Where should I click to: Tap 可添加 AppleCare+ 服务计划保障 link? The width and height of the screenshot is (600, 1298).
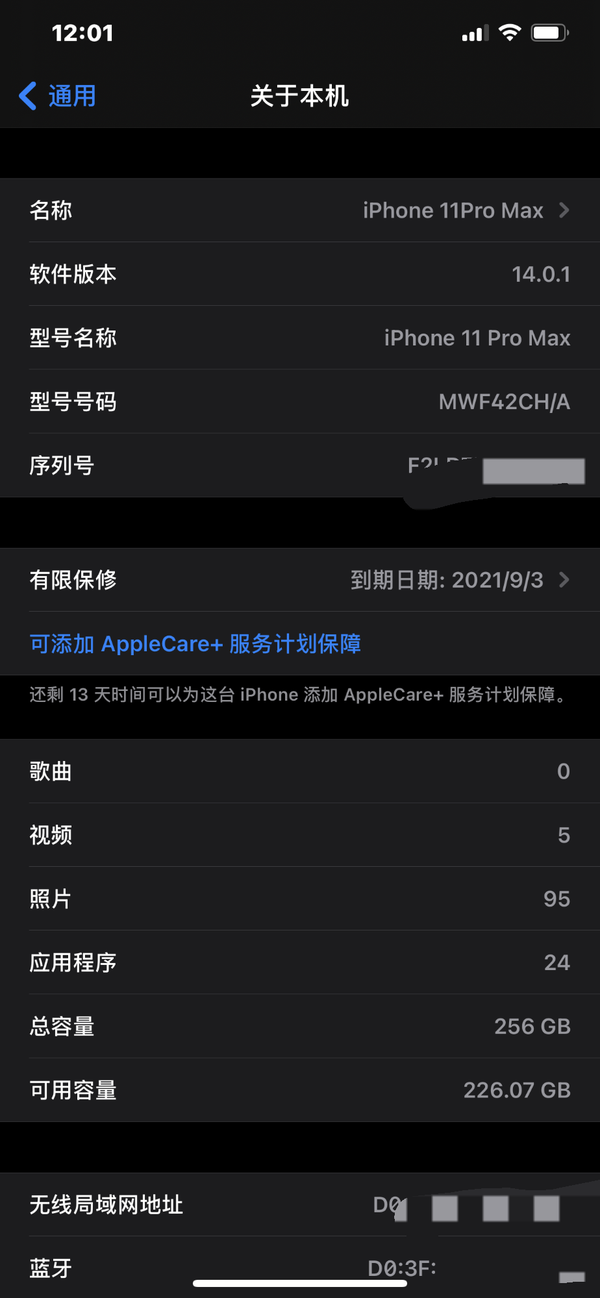(x=196, y=643)
